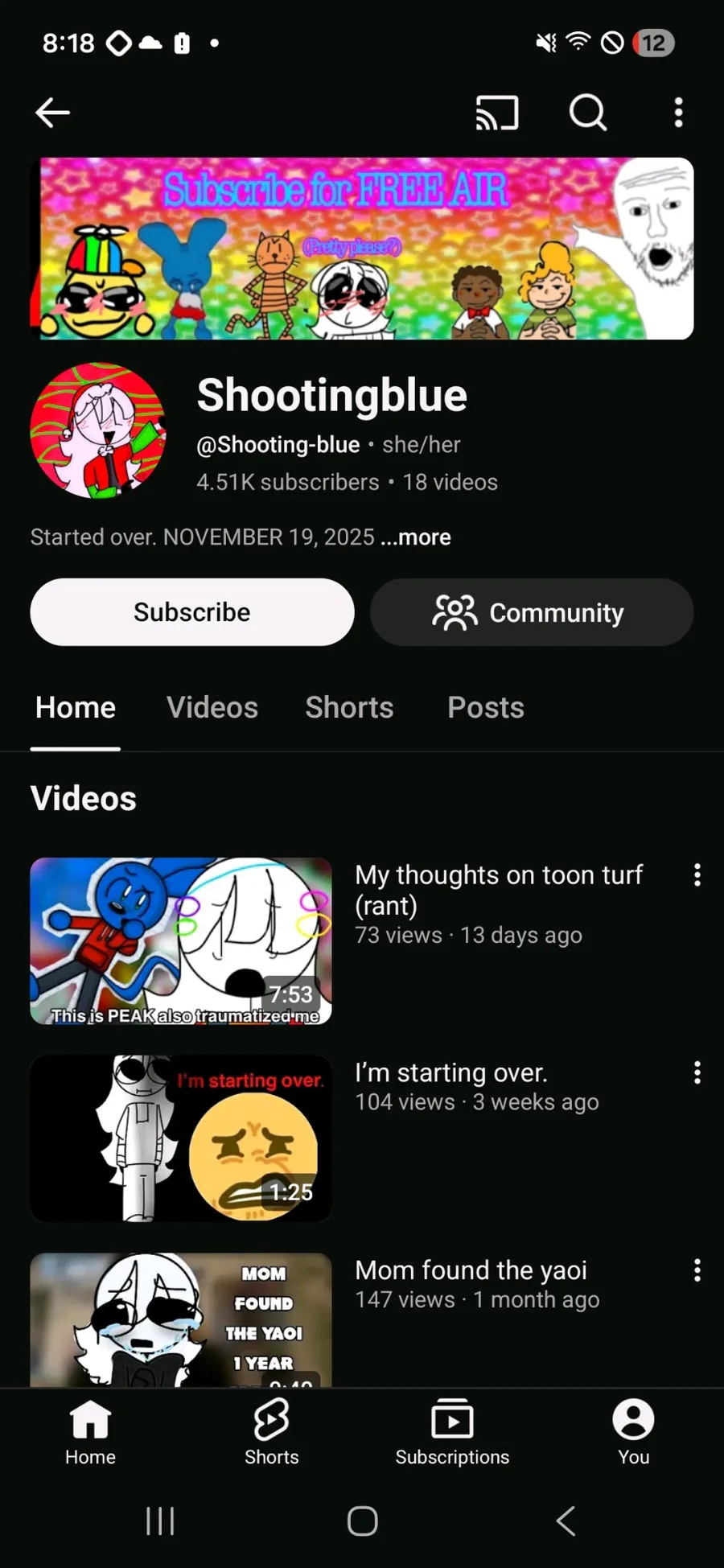Open options for 'I'm starting over.'

point(697,1072)
